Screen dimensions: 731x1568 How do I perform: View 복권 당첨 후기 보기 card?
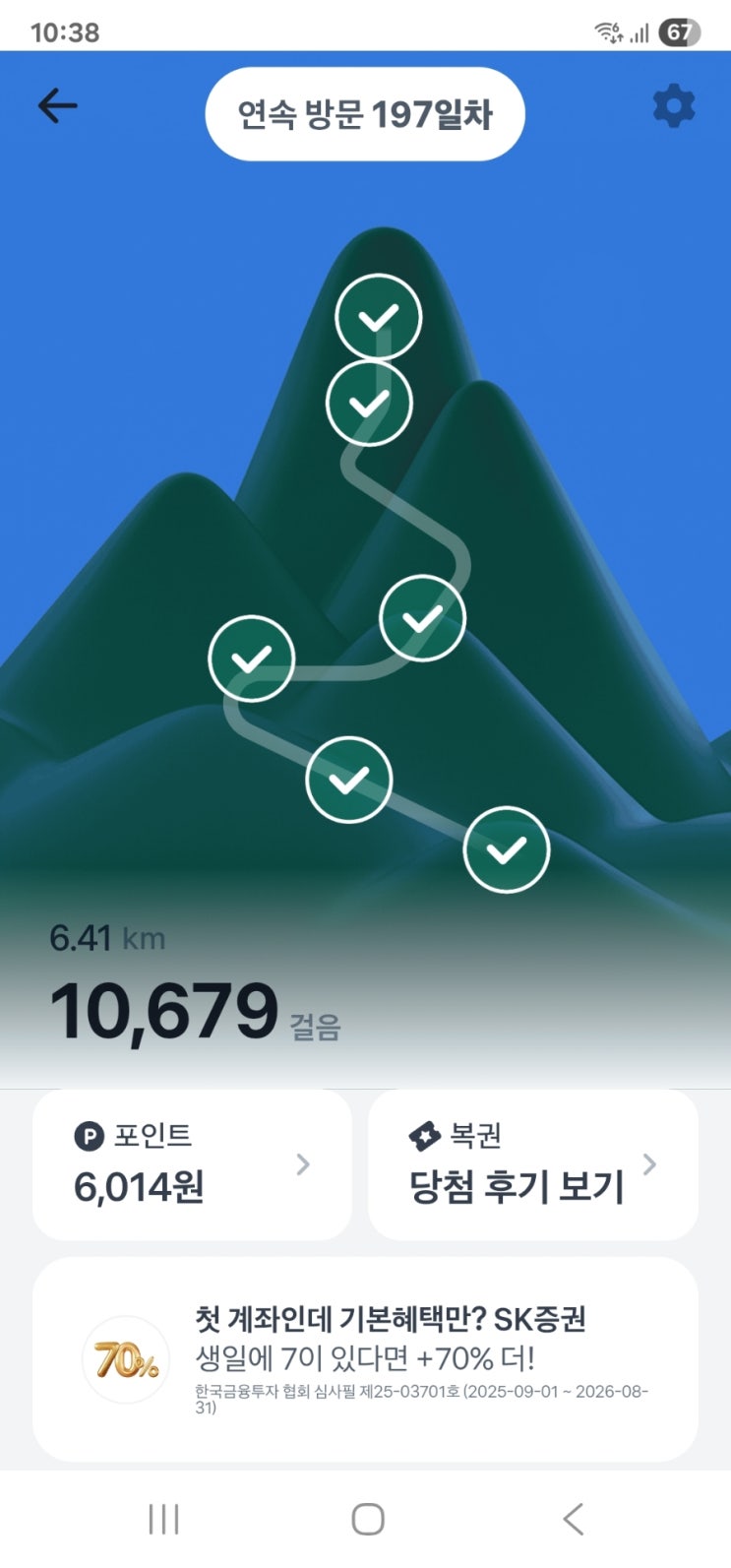click(532, 1164)
